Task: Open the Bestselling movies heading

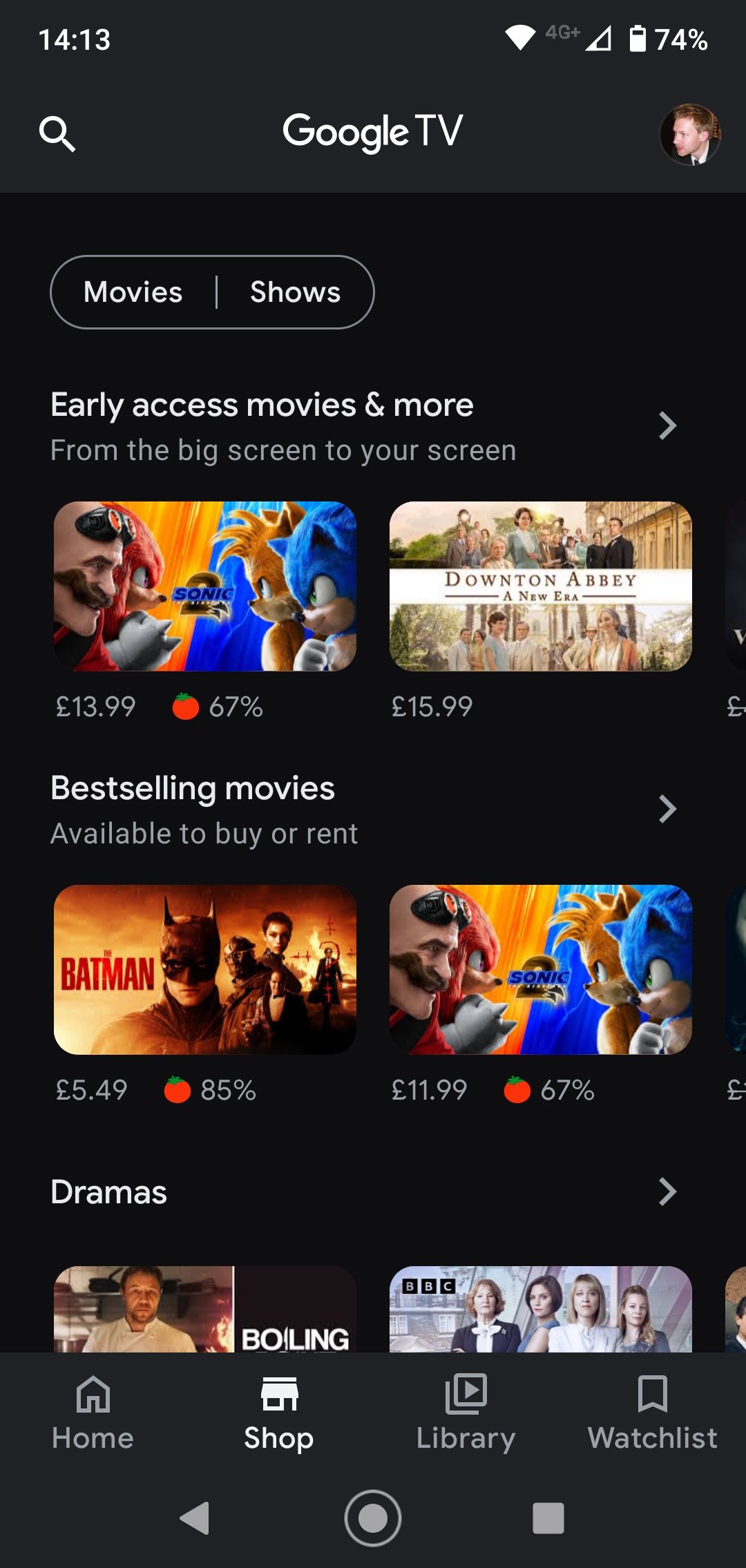Action: click(193, 787)
